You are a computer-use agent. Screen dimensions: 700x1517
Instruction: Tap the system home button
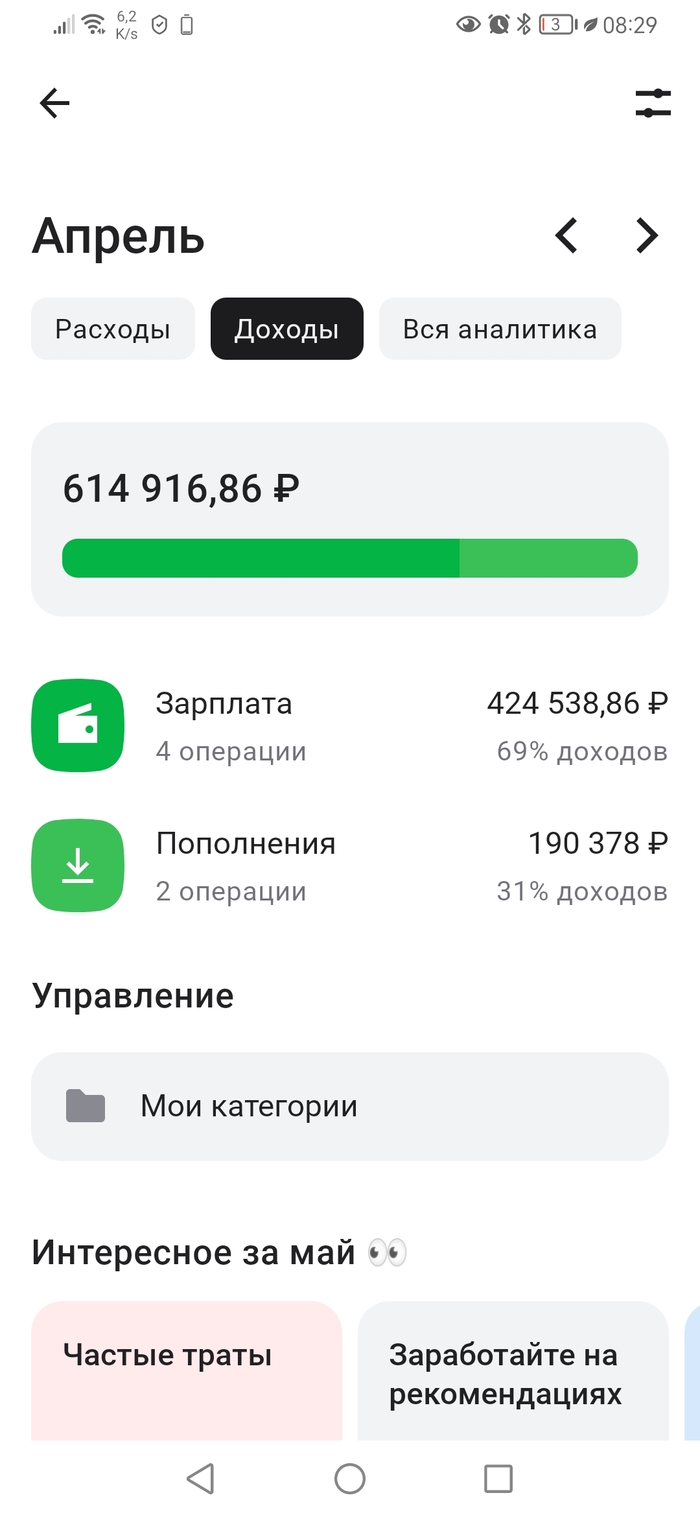(x=350, y=1478)
